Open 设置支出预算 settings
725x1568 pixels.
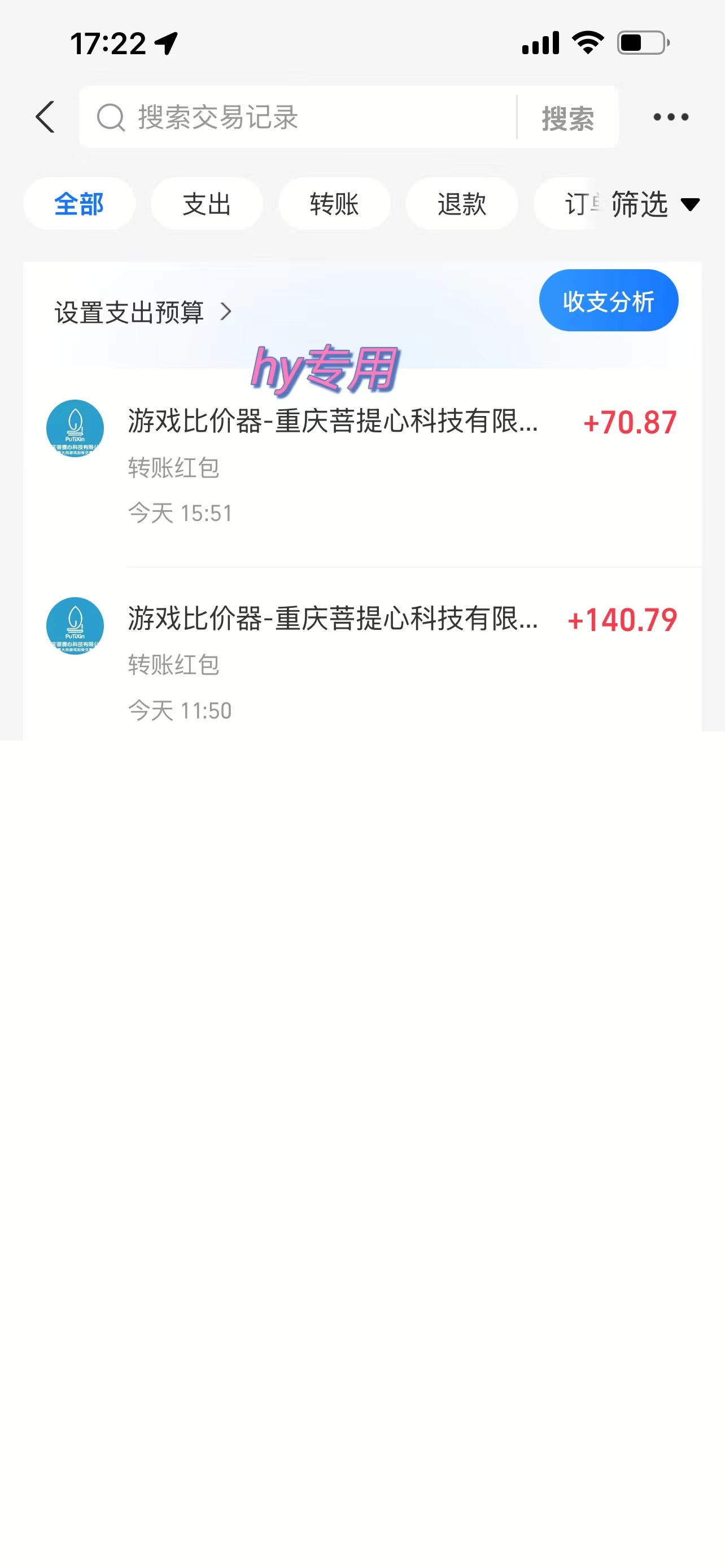pos(143,312)
